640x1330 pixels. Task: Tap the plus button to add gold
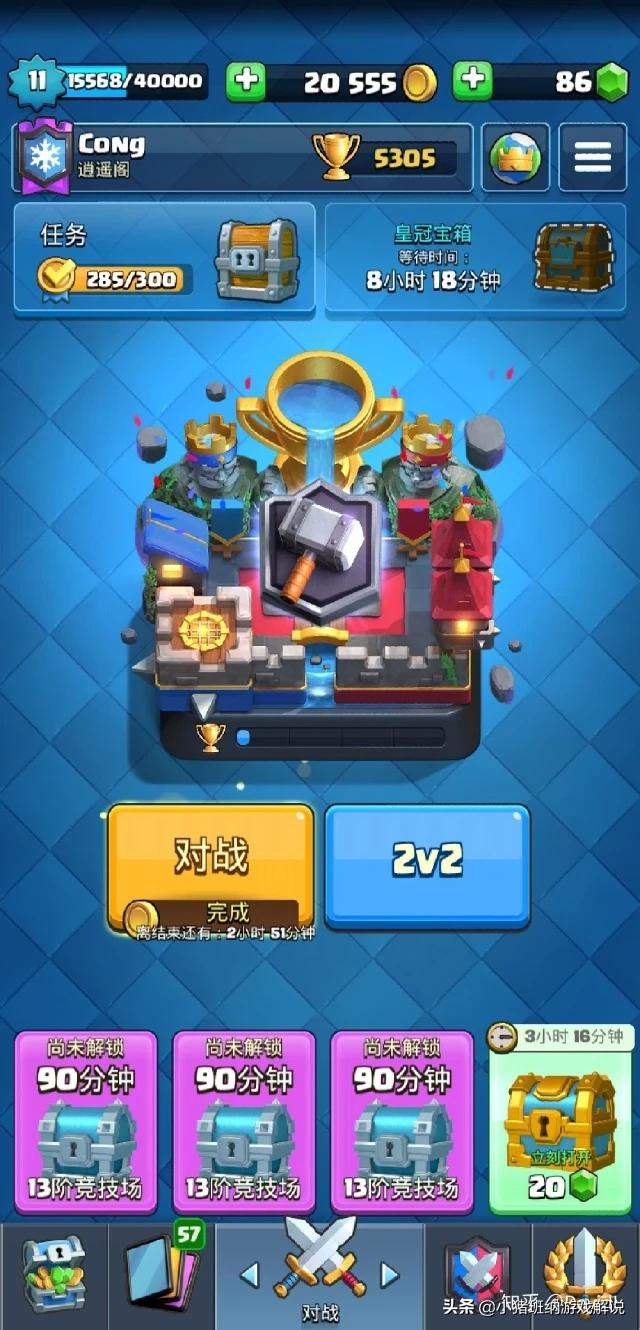click(x=245, y=82)
